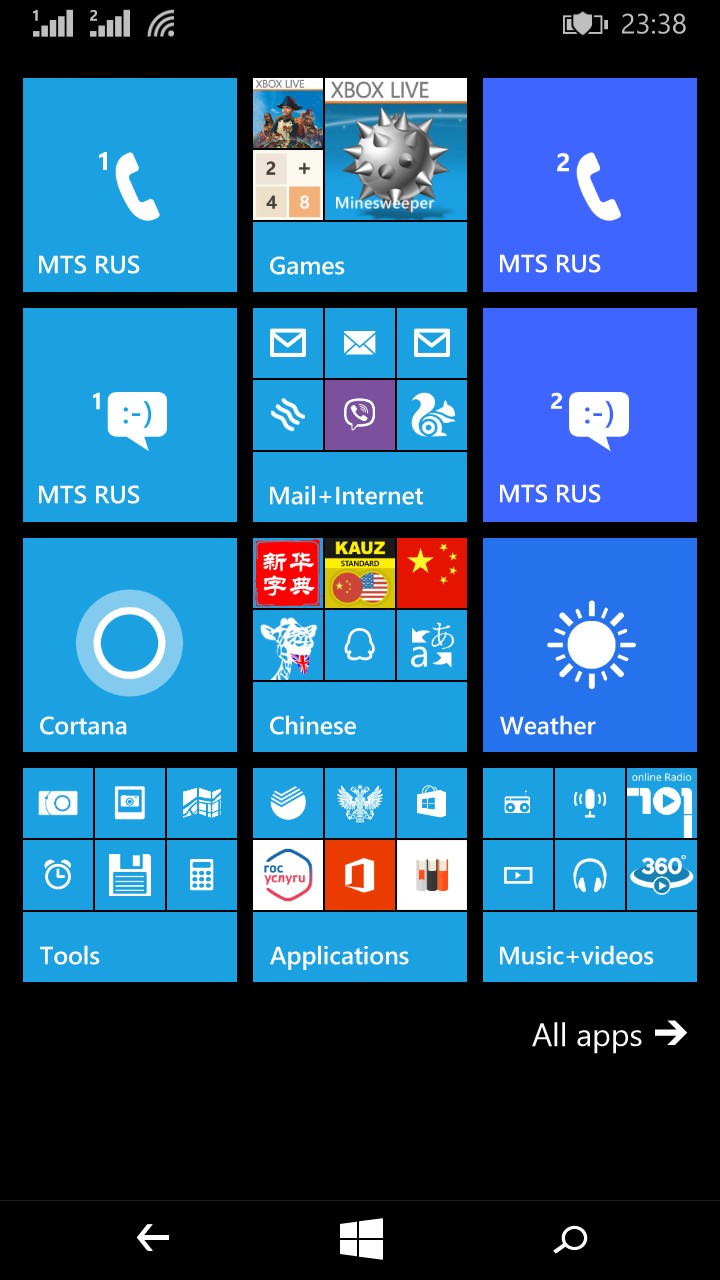Open SIM 2 messaging tile
This screenshot has height=1280, width=720.
click(590, 415)
